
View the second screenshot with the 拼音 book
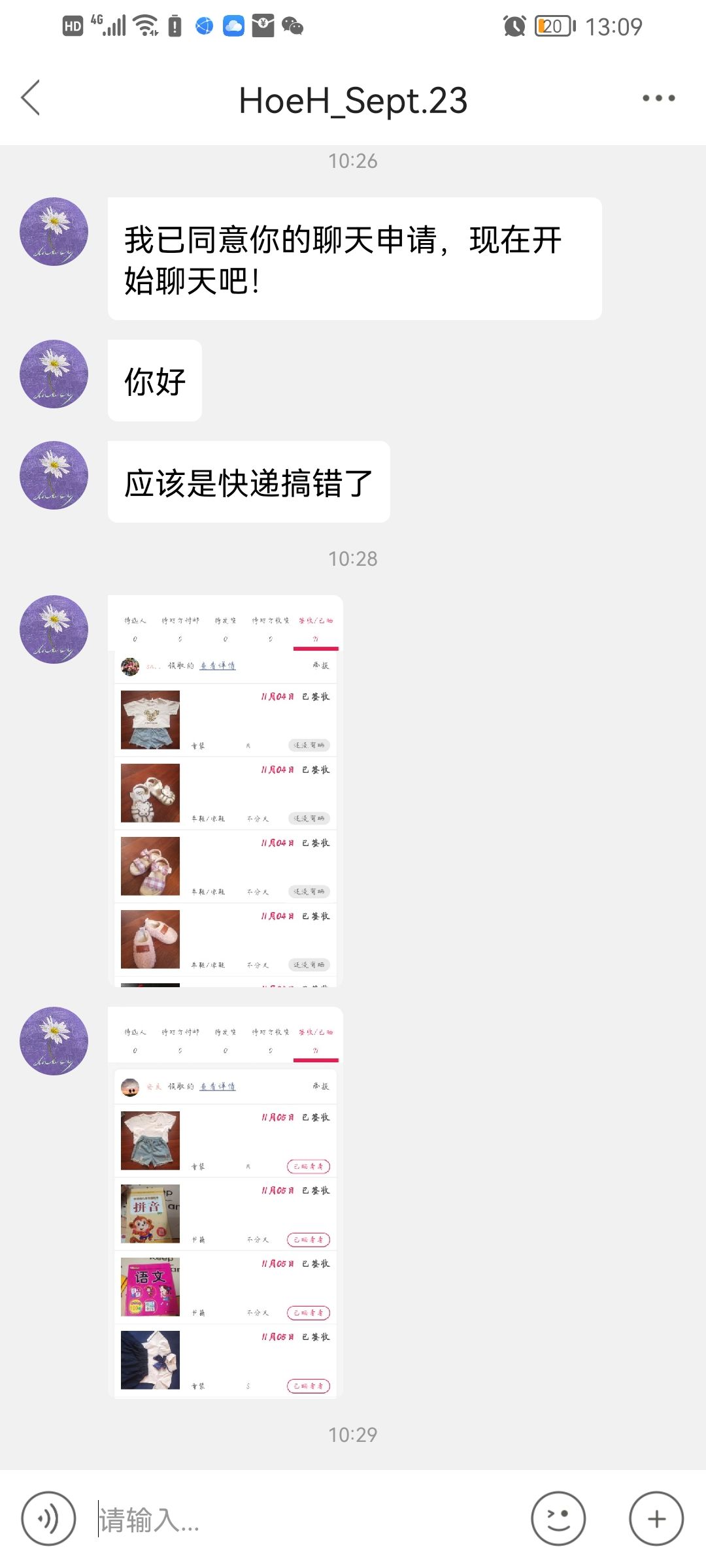tap(226, 1202)
